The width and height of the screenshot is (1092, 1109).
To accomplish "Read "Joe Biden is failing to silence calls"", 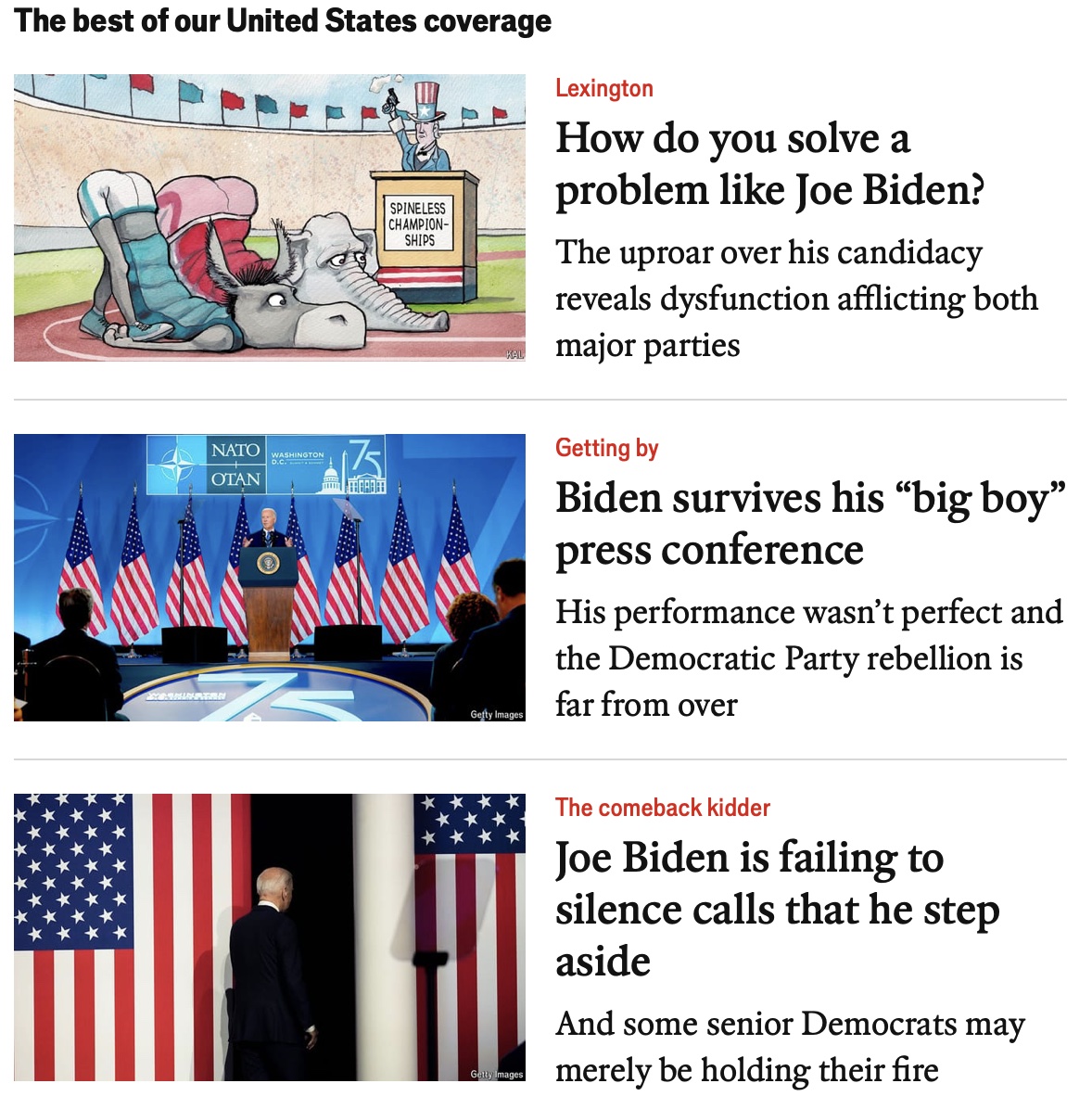I will click(x=777, y=909).
